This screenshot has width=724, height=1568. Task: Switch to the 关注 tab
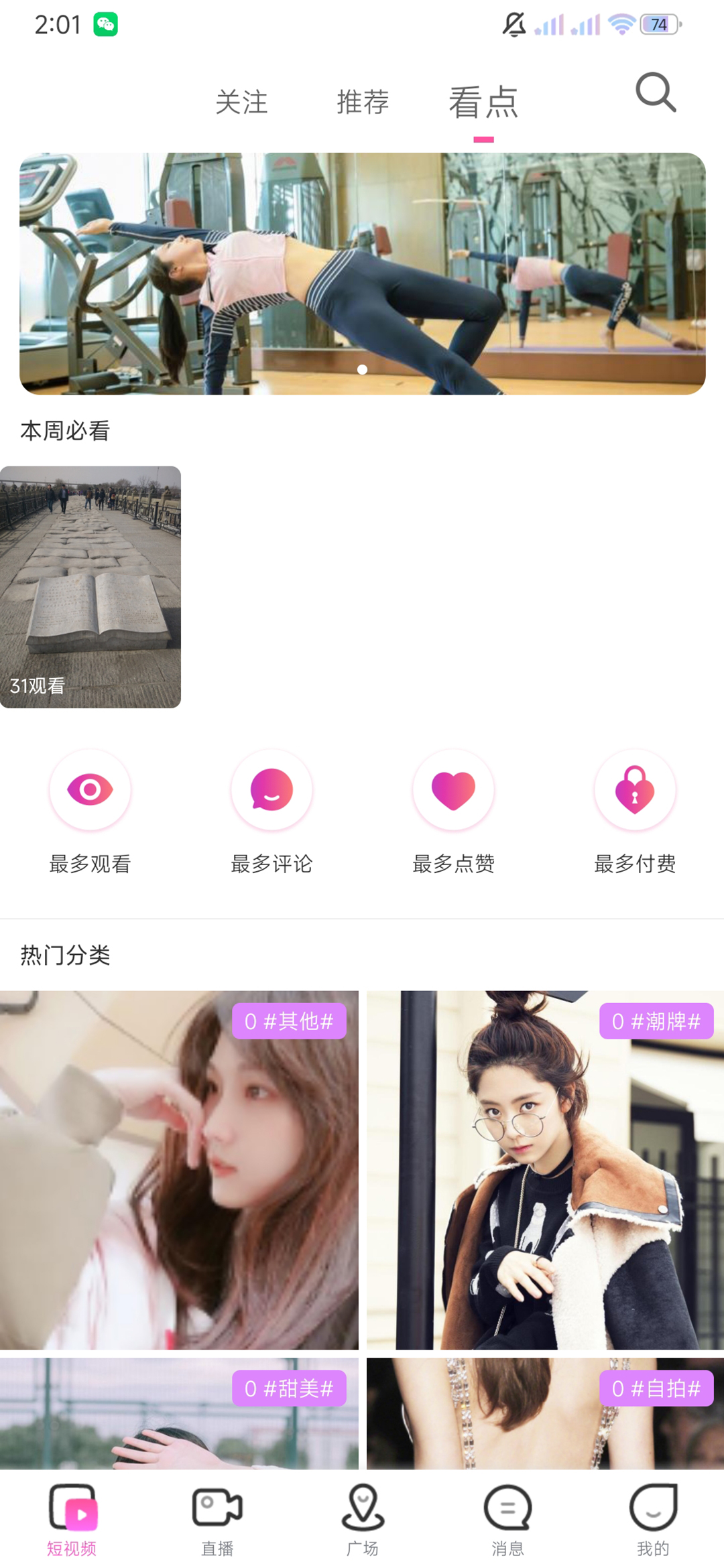pos(241,103)
